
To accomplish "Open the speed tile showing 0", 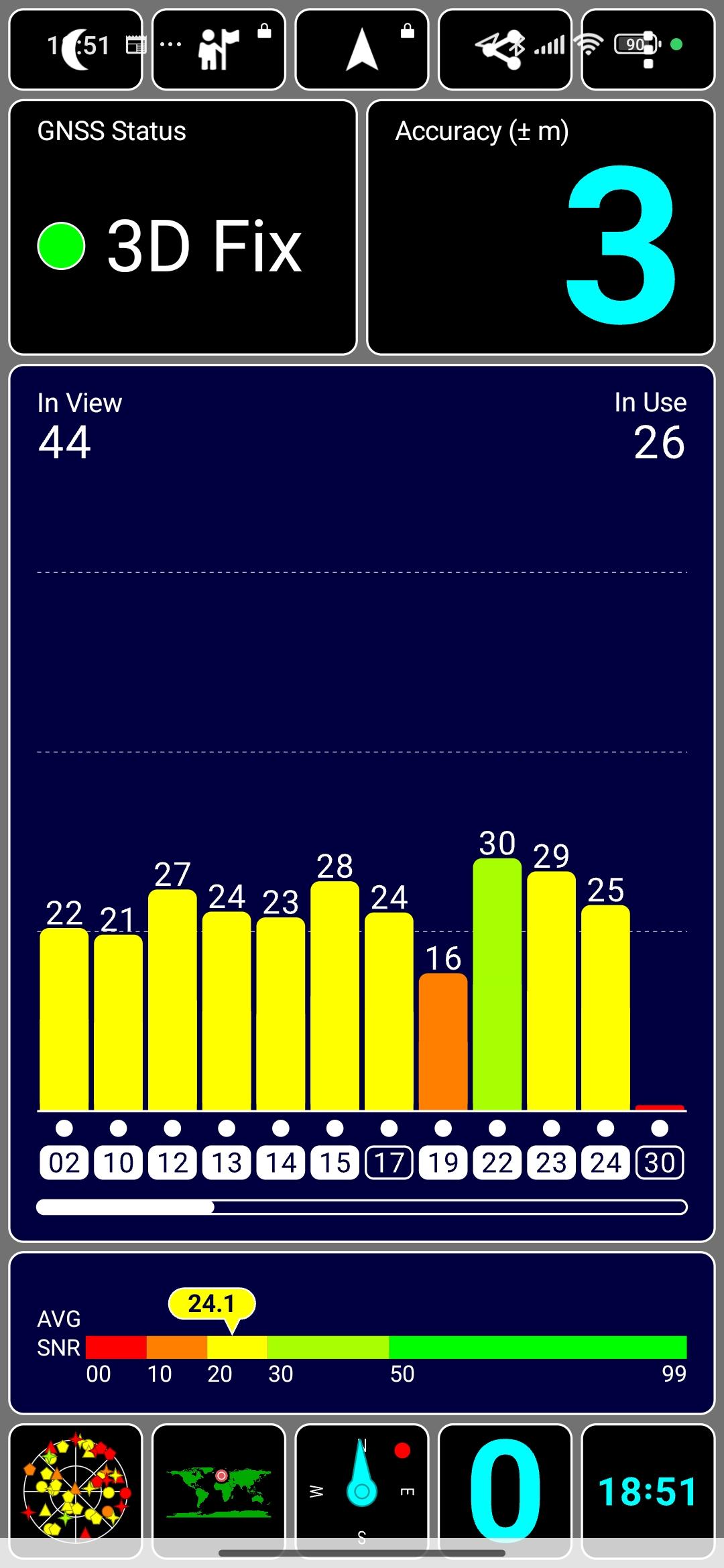I will 505,1490.
